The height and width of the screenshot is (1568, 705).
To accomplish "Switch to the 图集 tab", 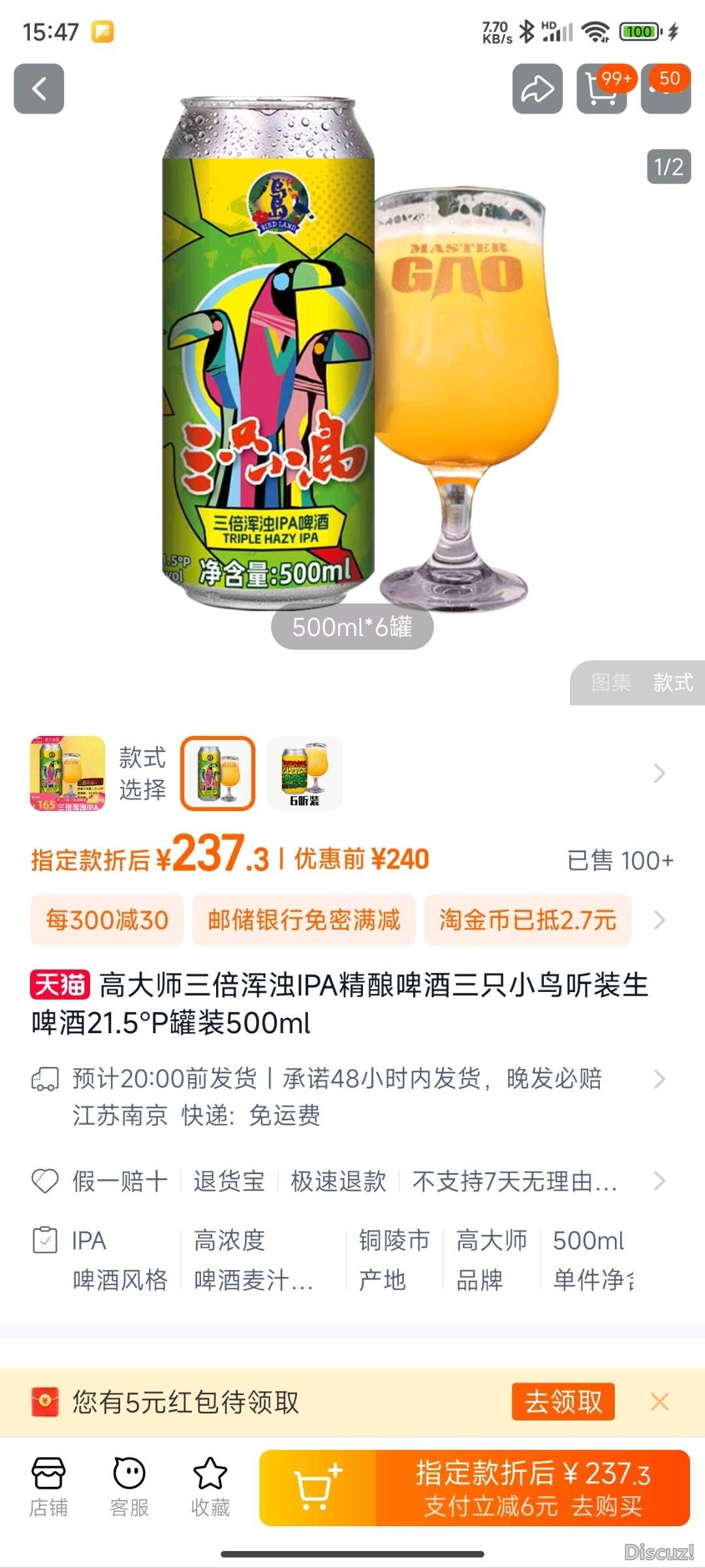I will (x=611, y=682).
